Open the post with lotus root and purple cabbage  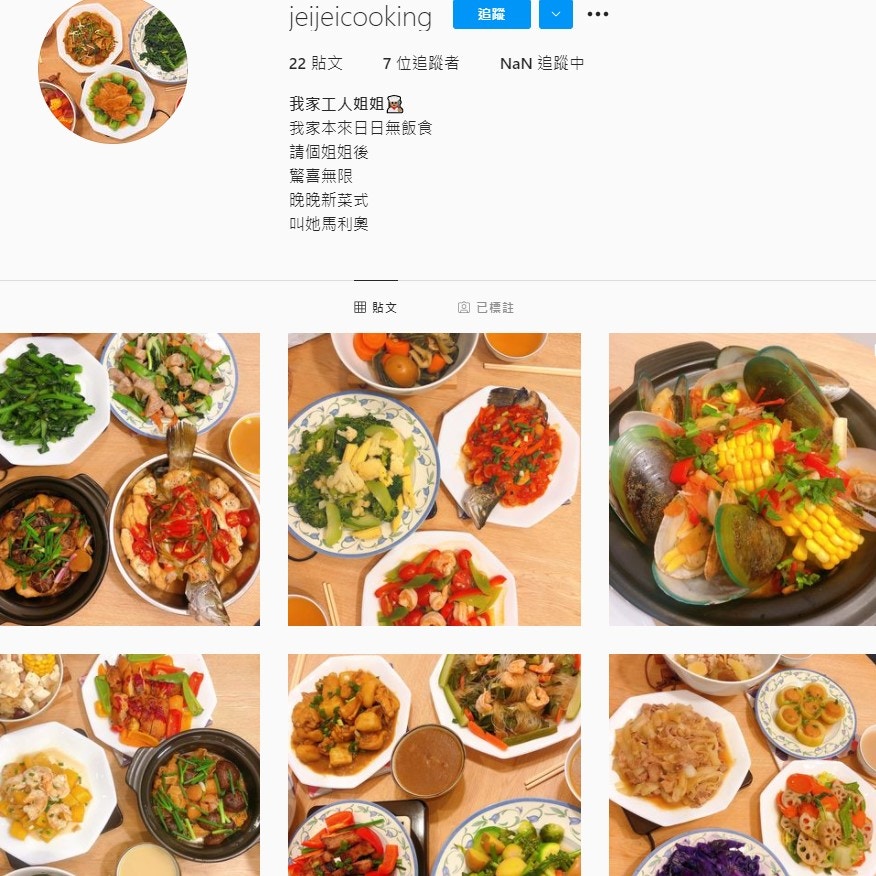tap(742, 765)
